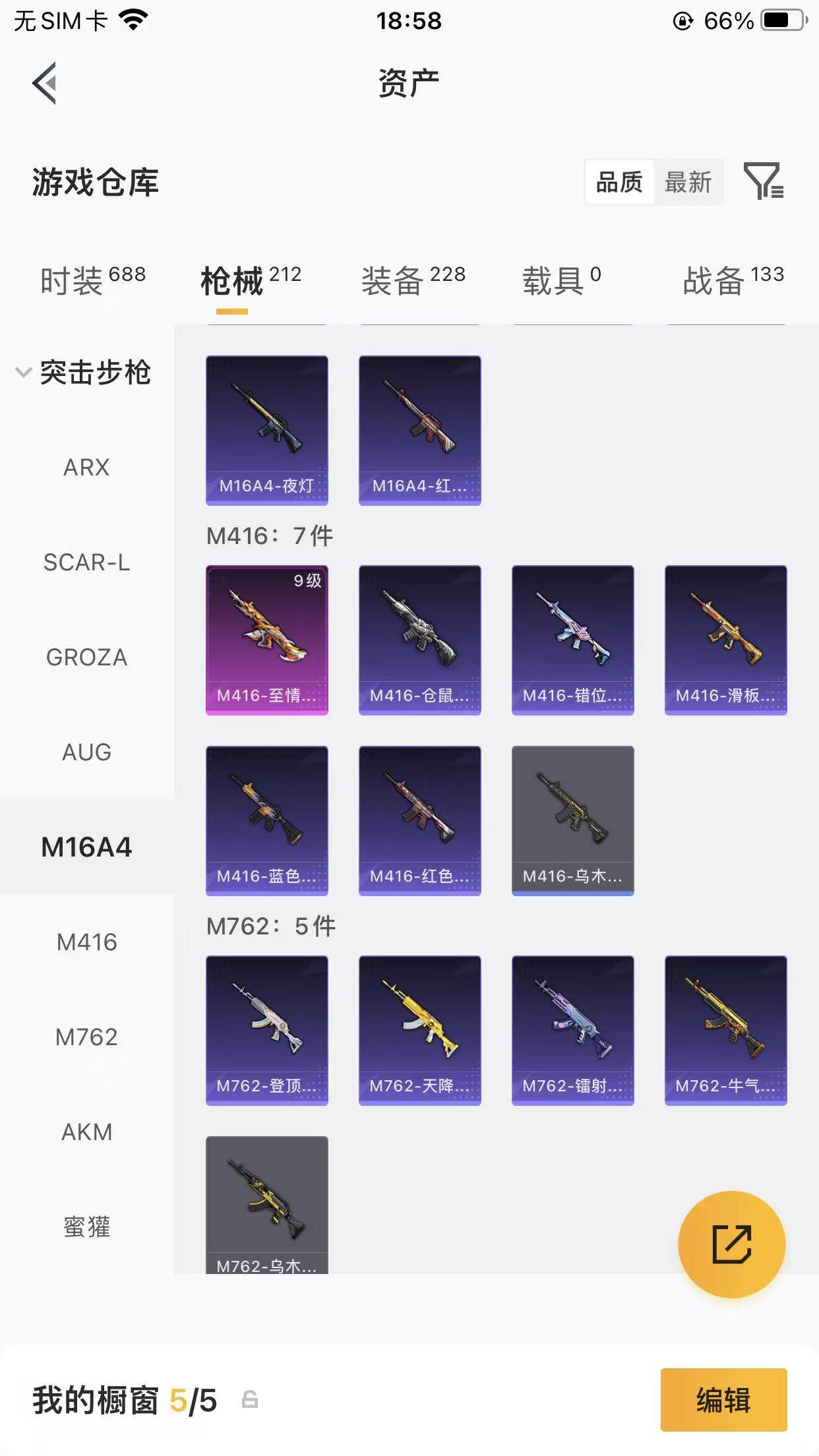Select AKM in the side list
819x1456 pixels.
pos(86,1132)
